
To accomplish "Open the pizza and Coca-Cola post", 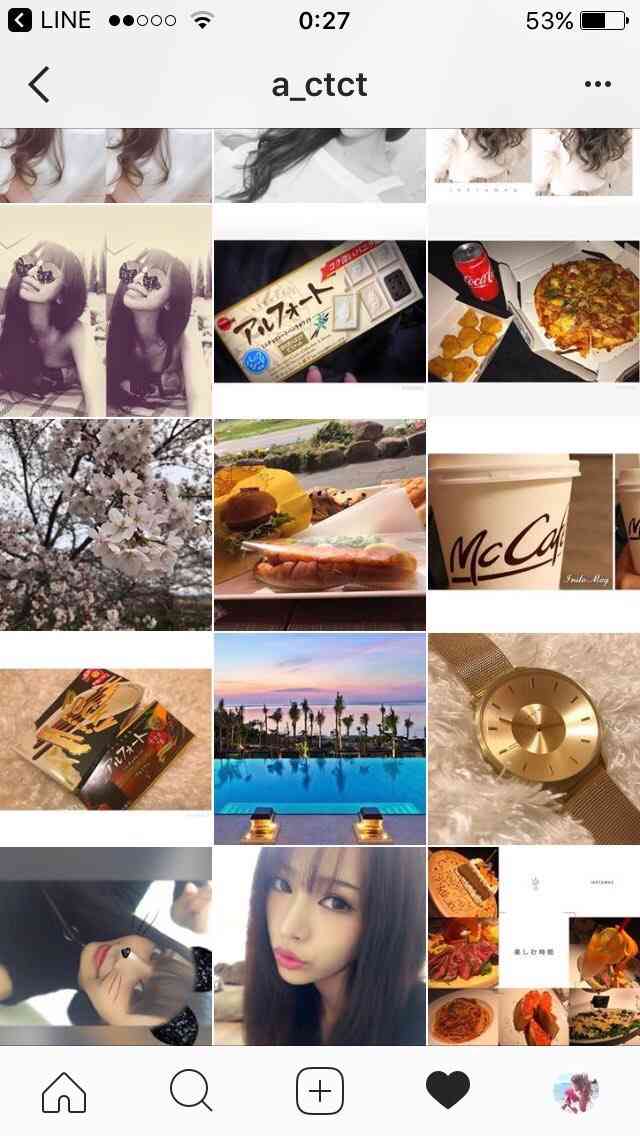I will point(534,311).
